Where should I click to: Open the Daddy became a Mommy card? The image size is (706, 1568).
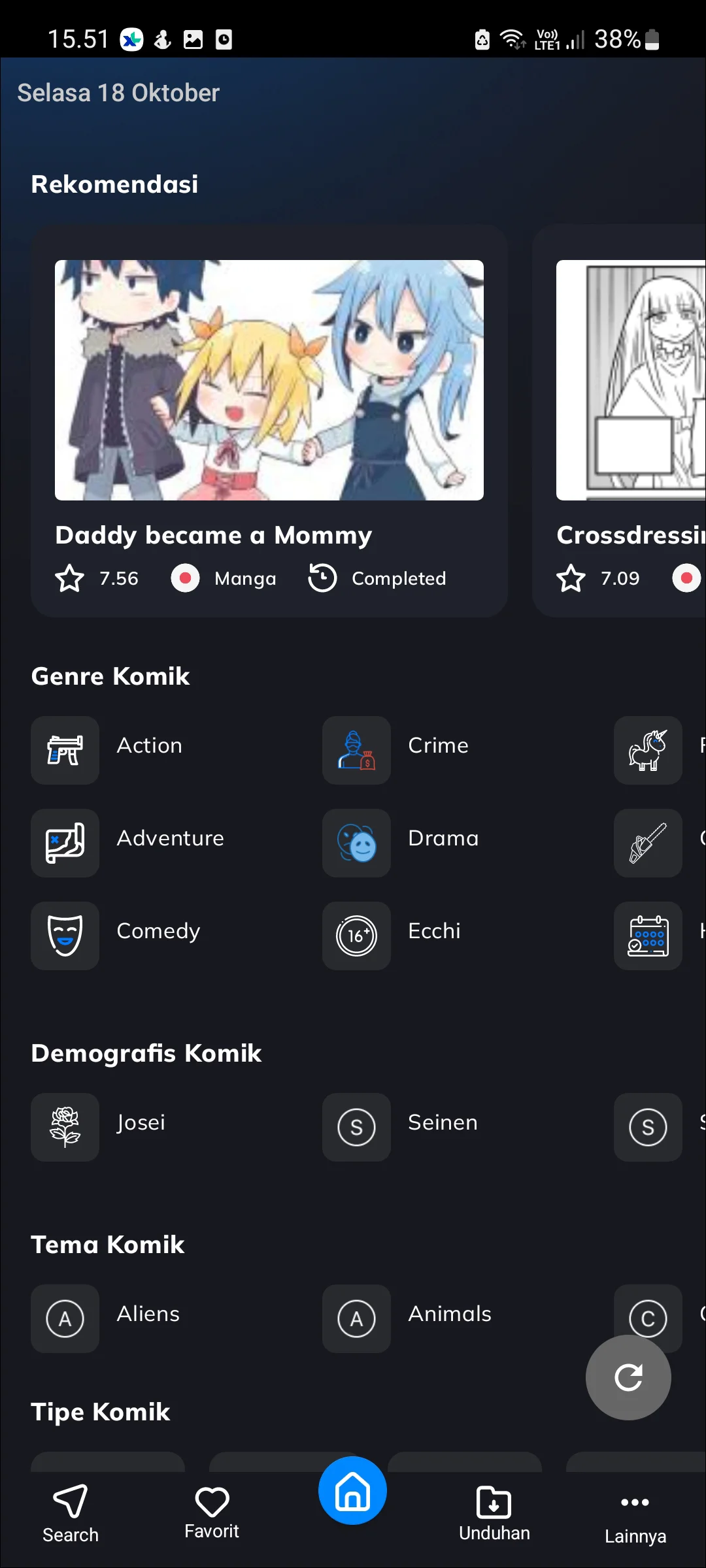(269, 421)
